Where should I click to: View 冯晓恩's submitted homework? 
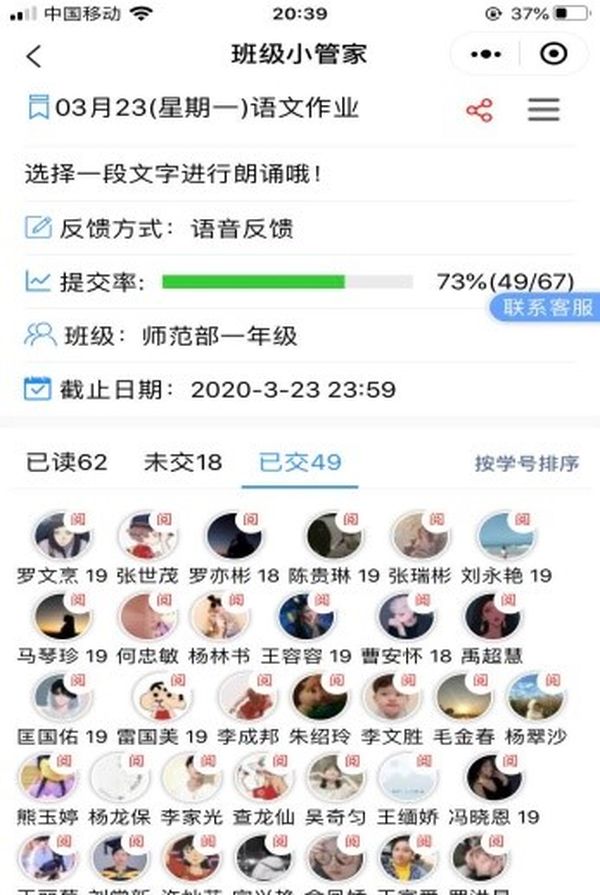coord(492,779)
